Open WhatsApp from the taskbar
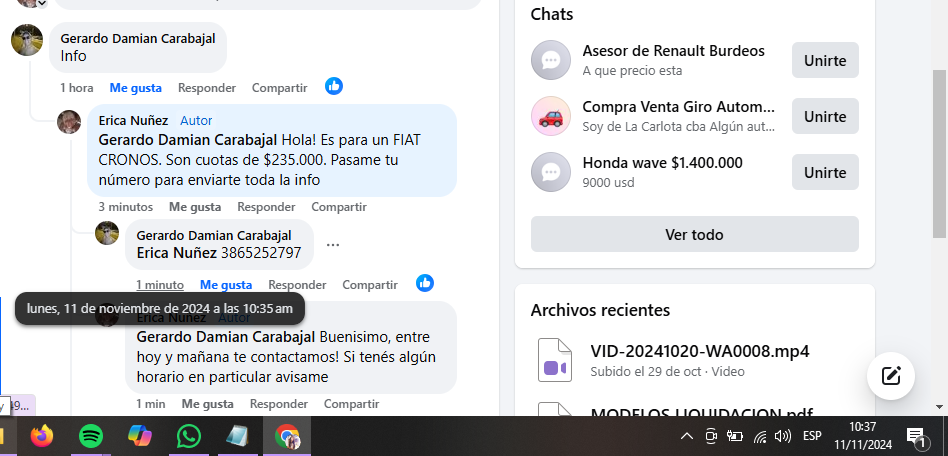Image resolution: width=948 pixels, height=456 pixels. [x=188, y=436]
